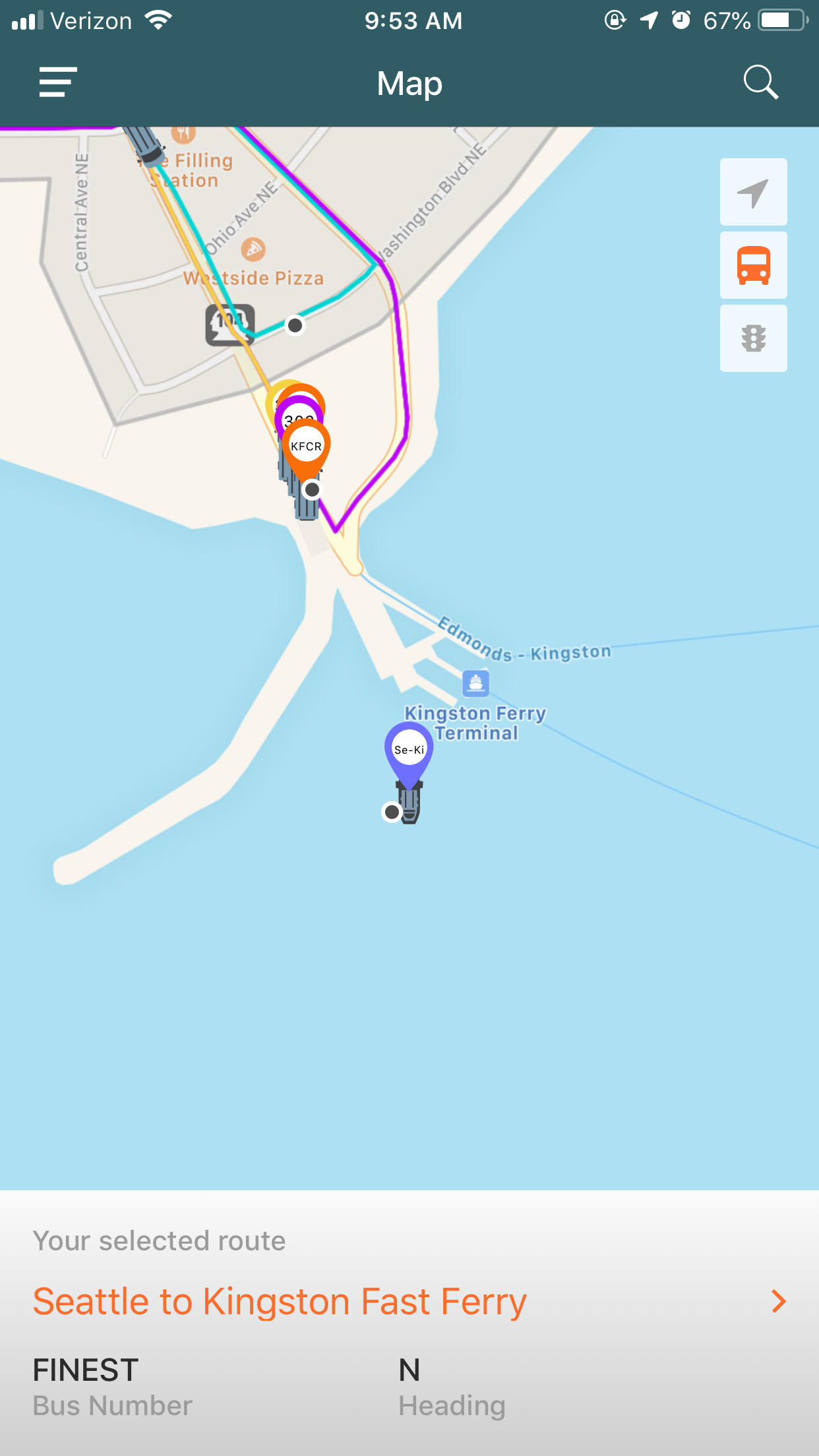Open the hamburger menu
Image resolution: width=819 pixels, height=1456 pixels.
pyautogui.click(x=58, y=82)
